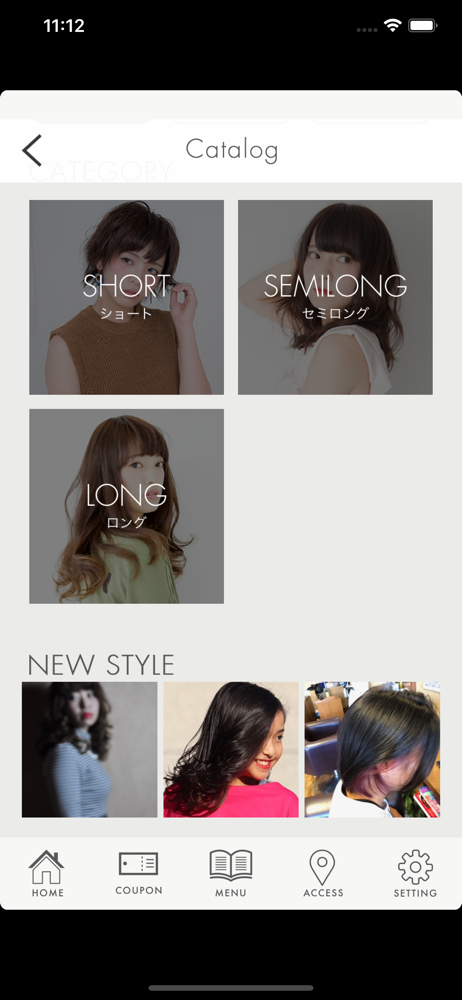The width and height of the screenshot is (462, 1000).
Task: Open the SEMILONG hairstyle category
Action: point(335,297)
